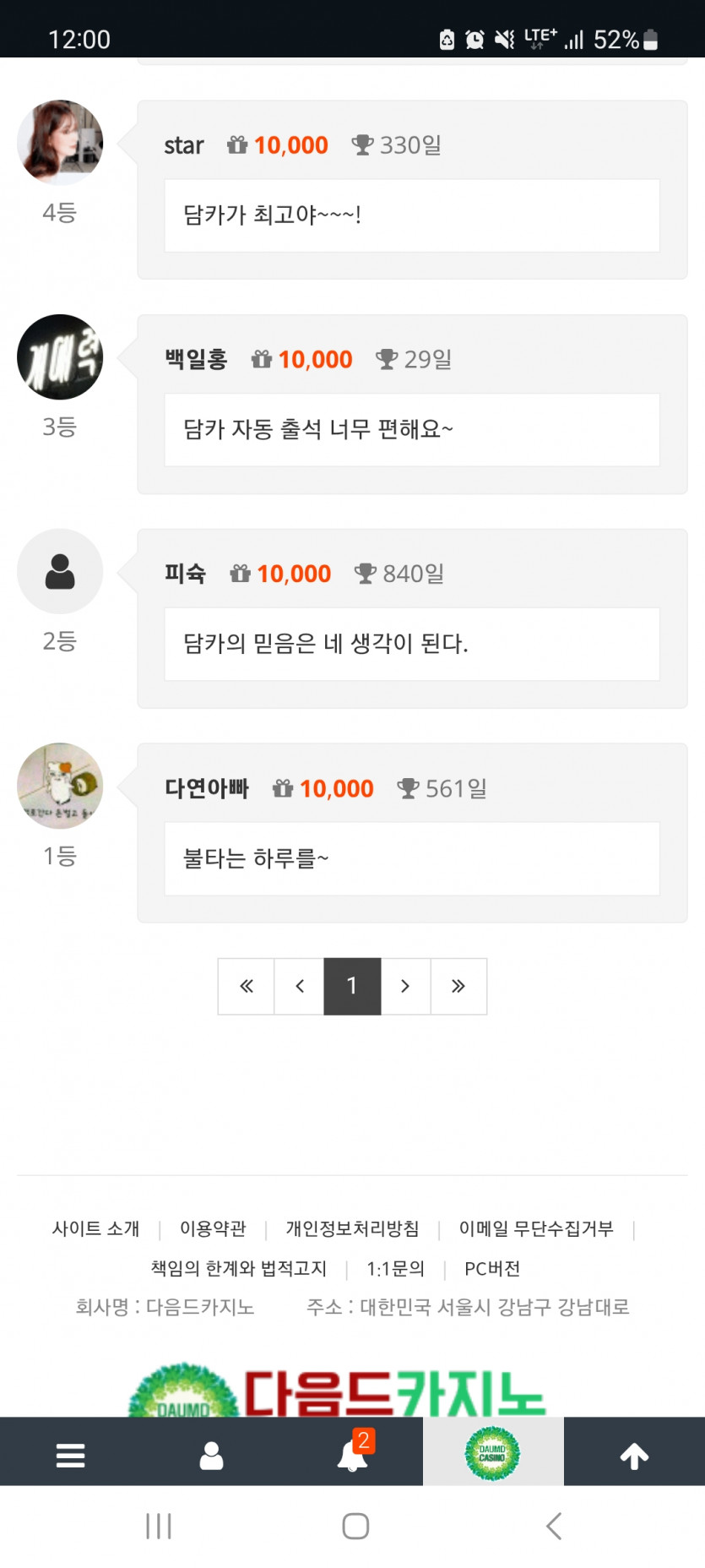Open the hamburger menu in bottom navigation
Screen dimensions: 705x1568
(x=70, y=1454)
